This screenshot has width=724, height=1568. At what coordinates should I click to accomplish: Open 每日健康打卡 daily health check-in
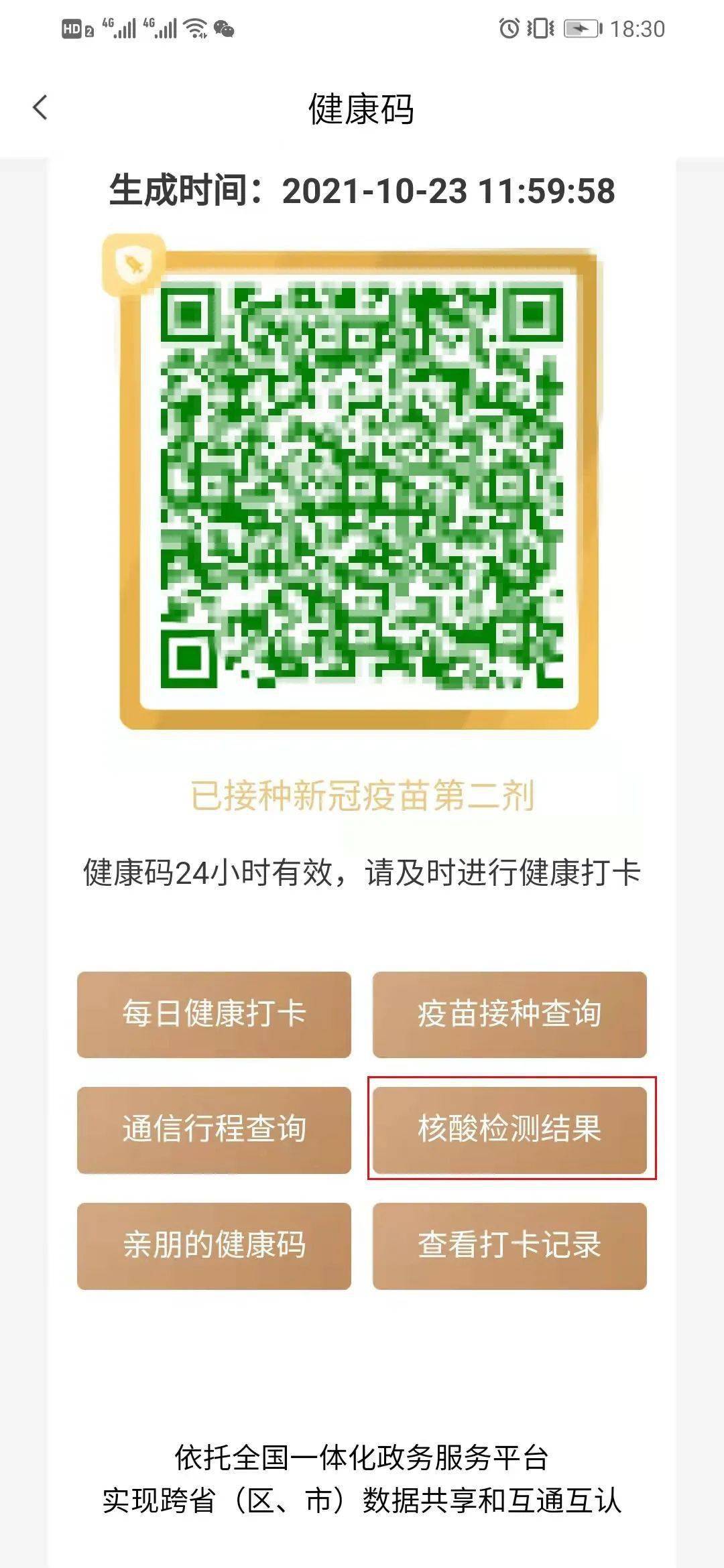215,1015
